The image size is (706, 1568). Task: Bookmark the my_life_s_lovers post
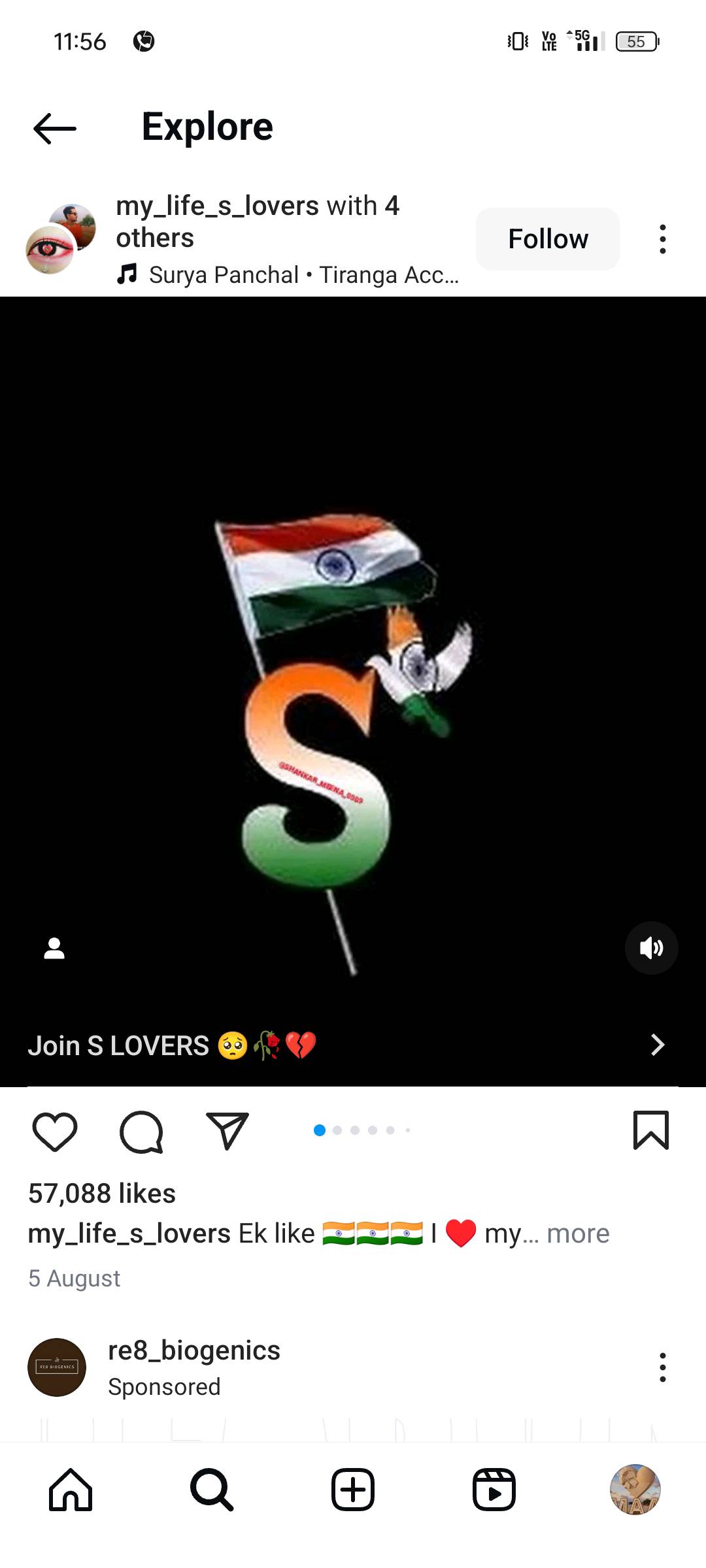[x=651, y=1131]
